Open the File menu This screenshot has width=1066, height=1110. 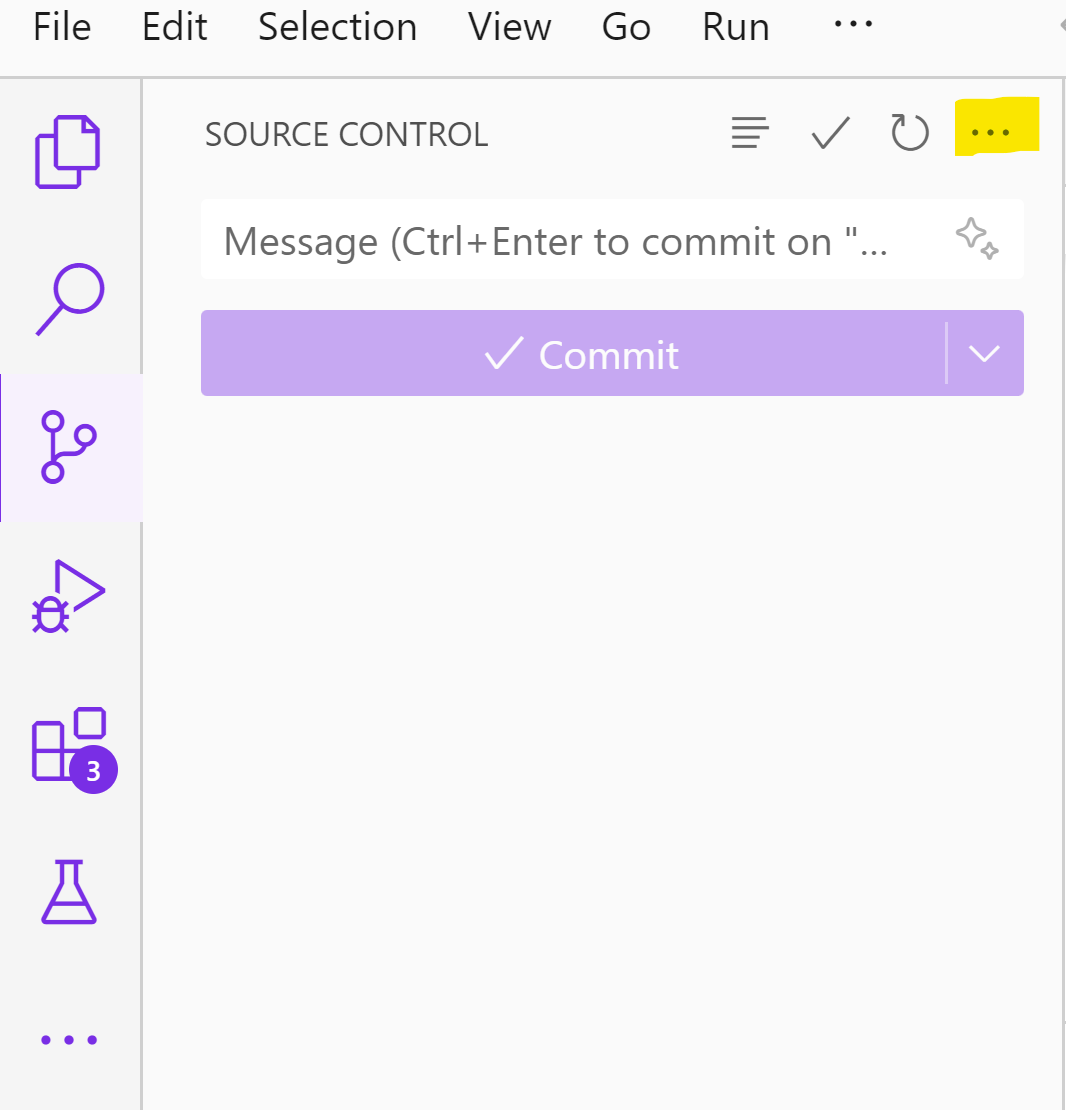(62, 28)
